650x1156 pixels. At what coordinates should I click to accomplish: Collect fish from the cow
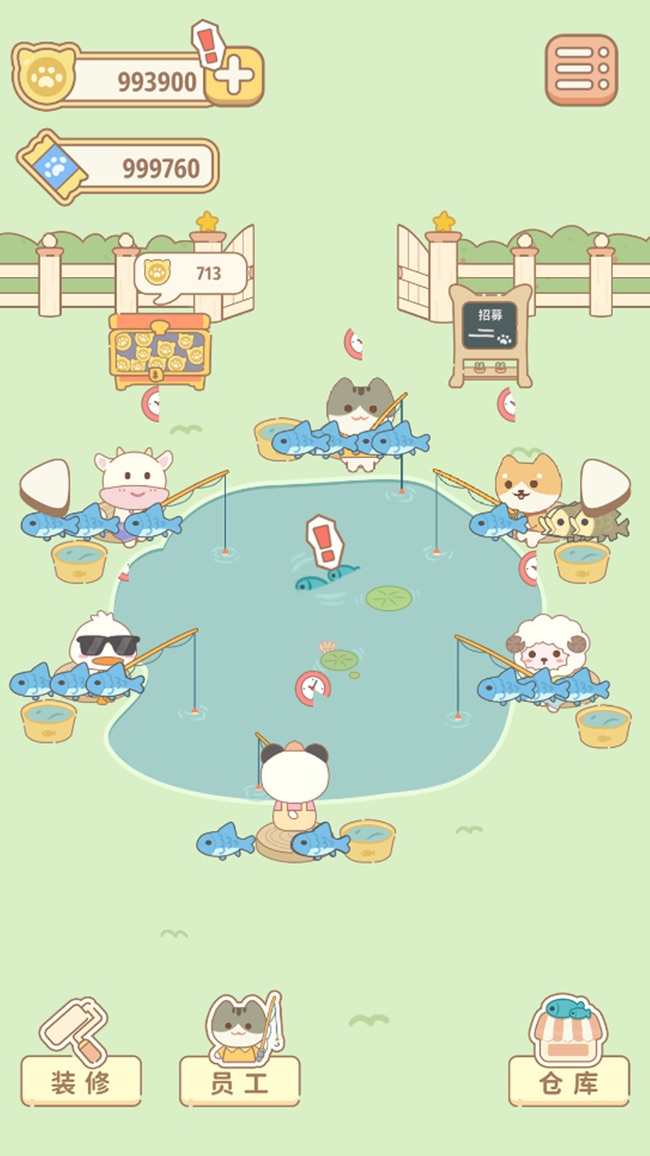click(100, 522)
